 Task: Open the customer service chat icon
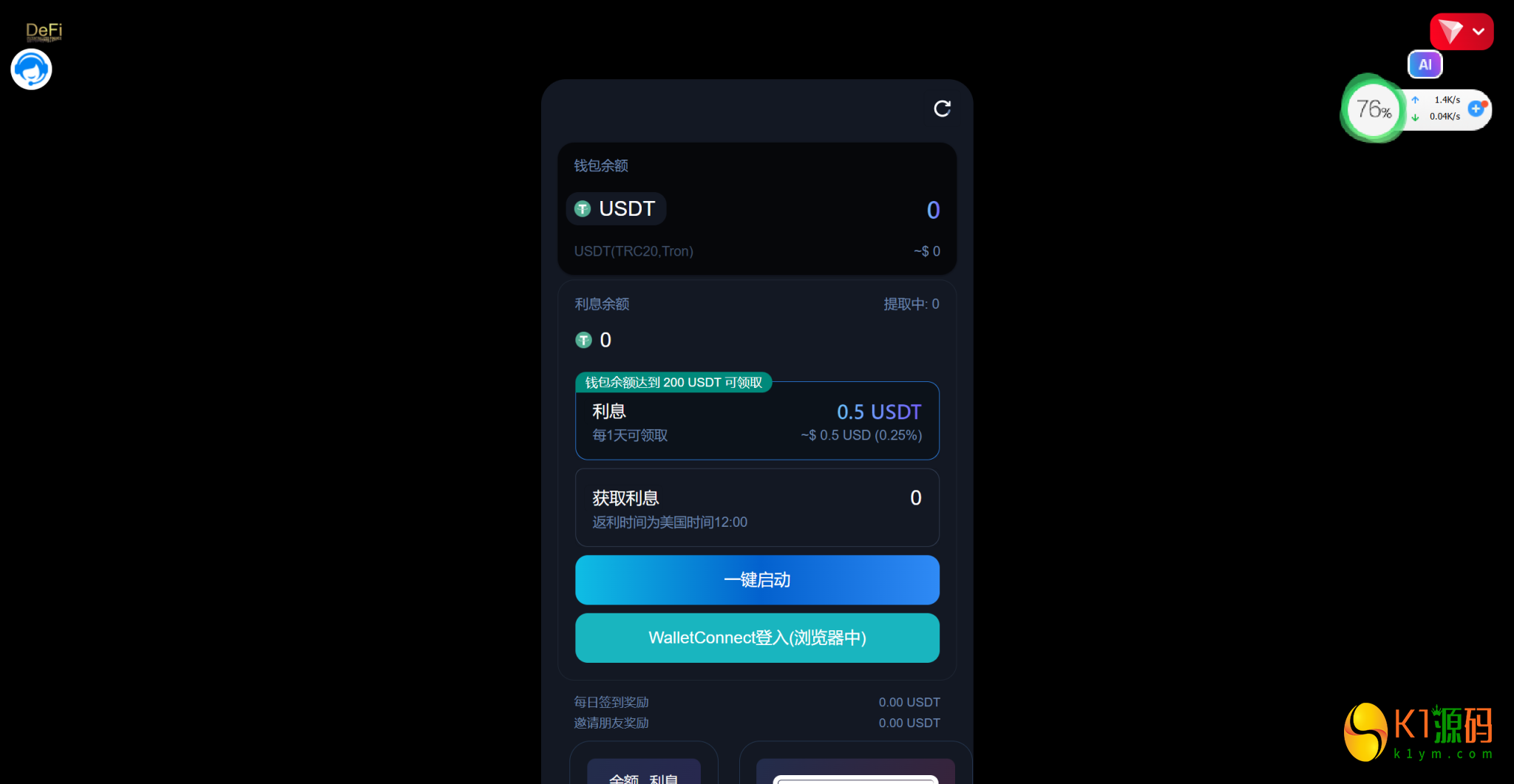(x=31, y=69)
